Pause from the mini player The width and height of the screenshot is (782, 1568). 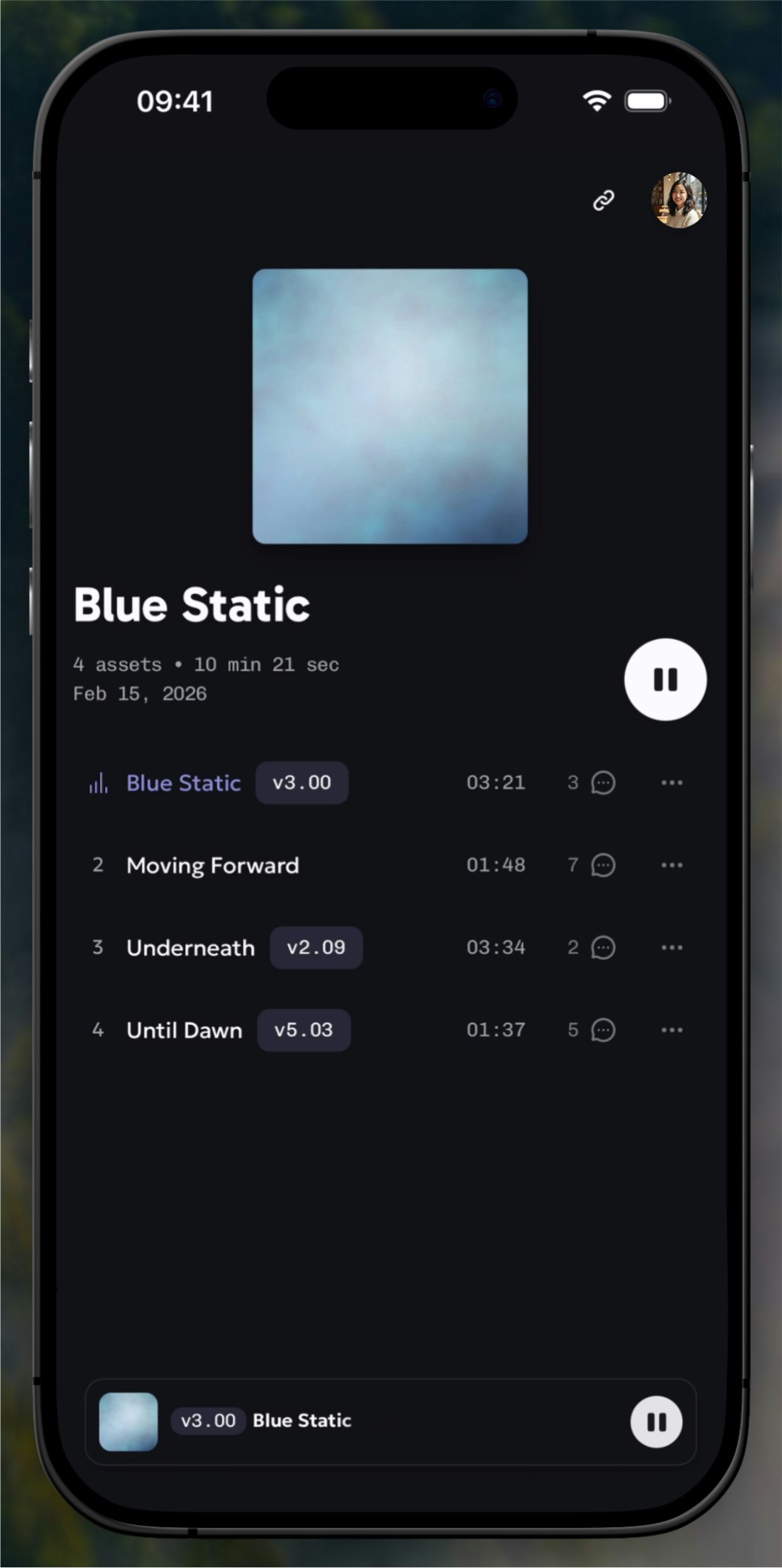[x=656, y=1421]
